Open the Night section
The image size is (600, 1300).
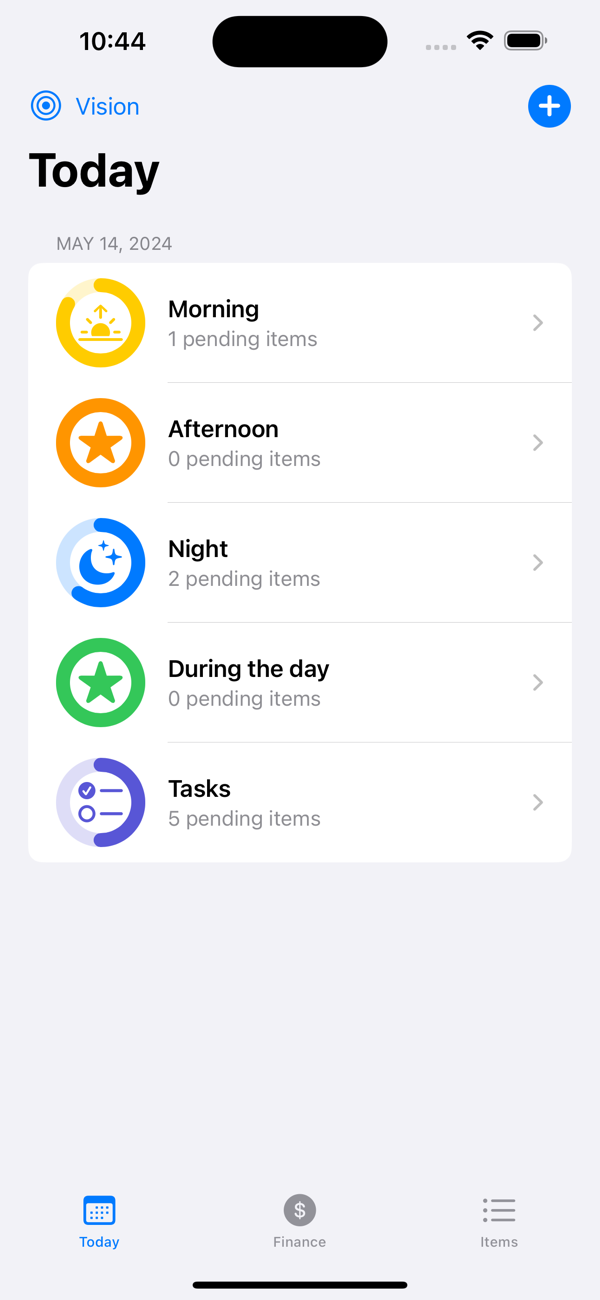coord(300,563)
